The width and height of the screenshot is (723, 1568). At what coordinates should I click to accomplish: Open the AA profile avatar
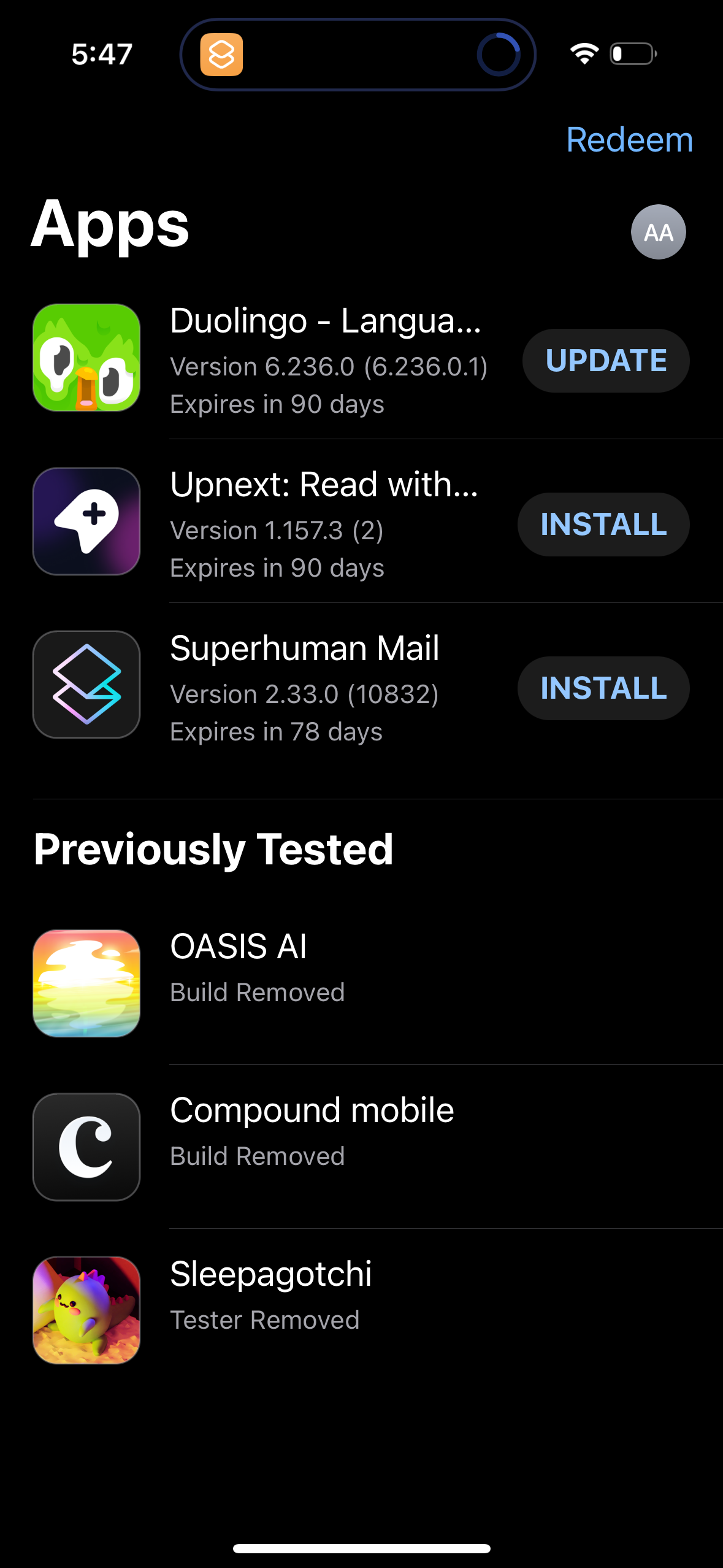657,233
